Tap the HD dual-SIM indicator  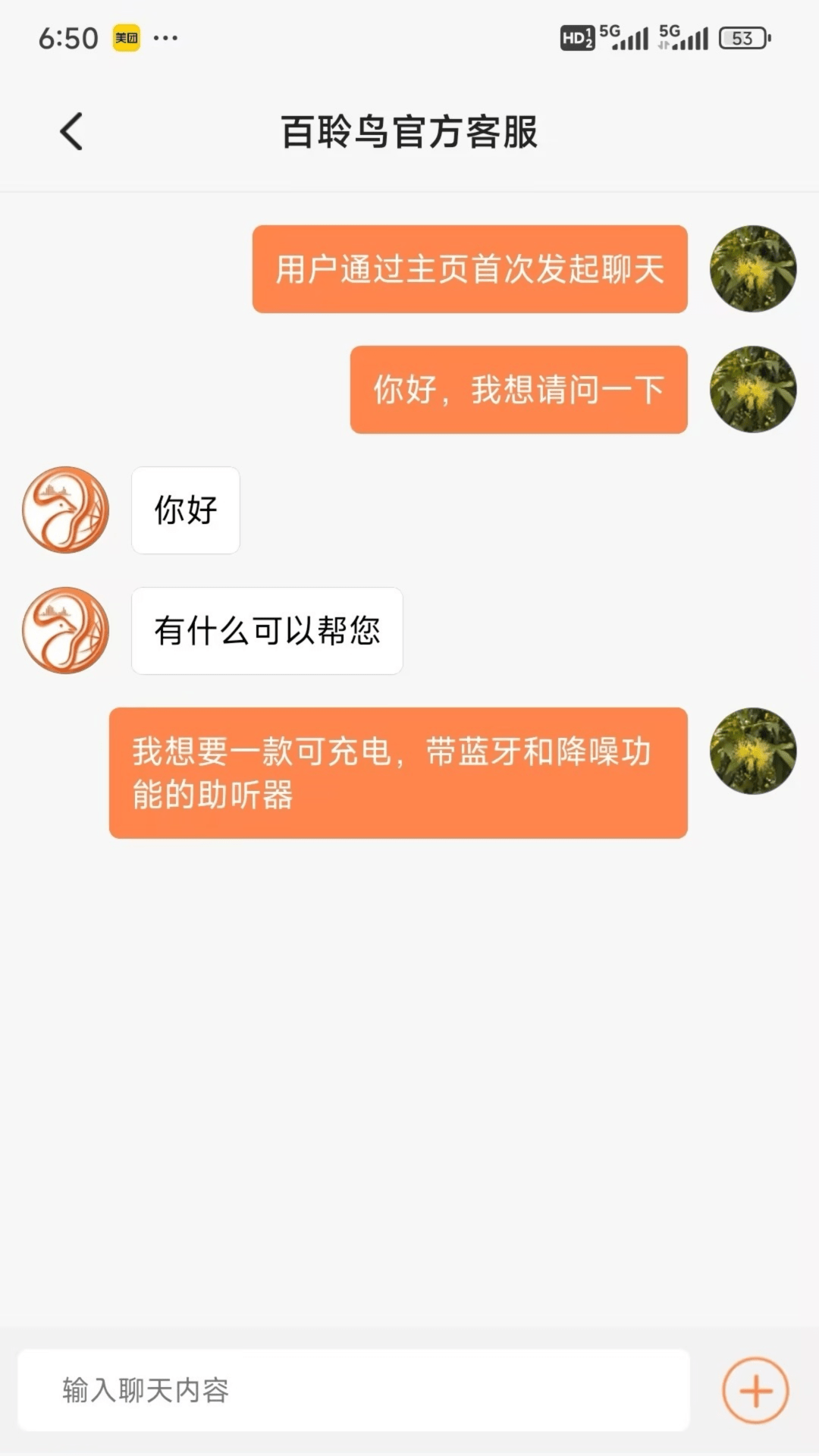click(578, 36)
